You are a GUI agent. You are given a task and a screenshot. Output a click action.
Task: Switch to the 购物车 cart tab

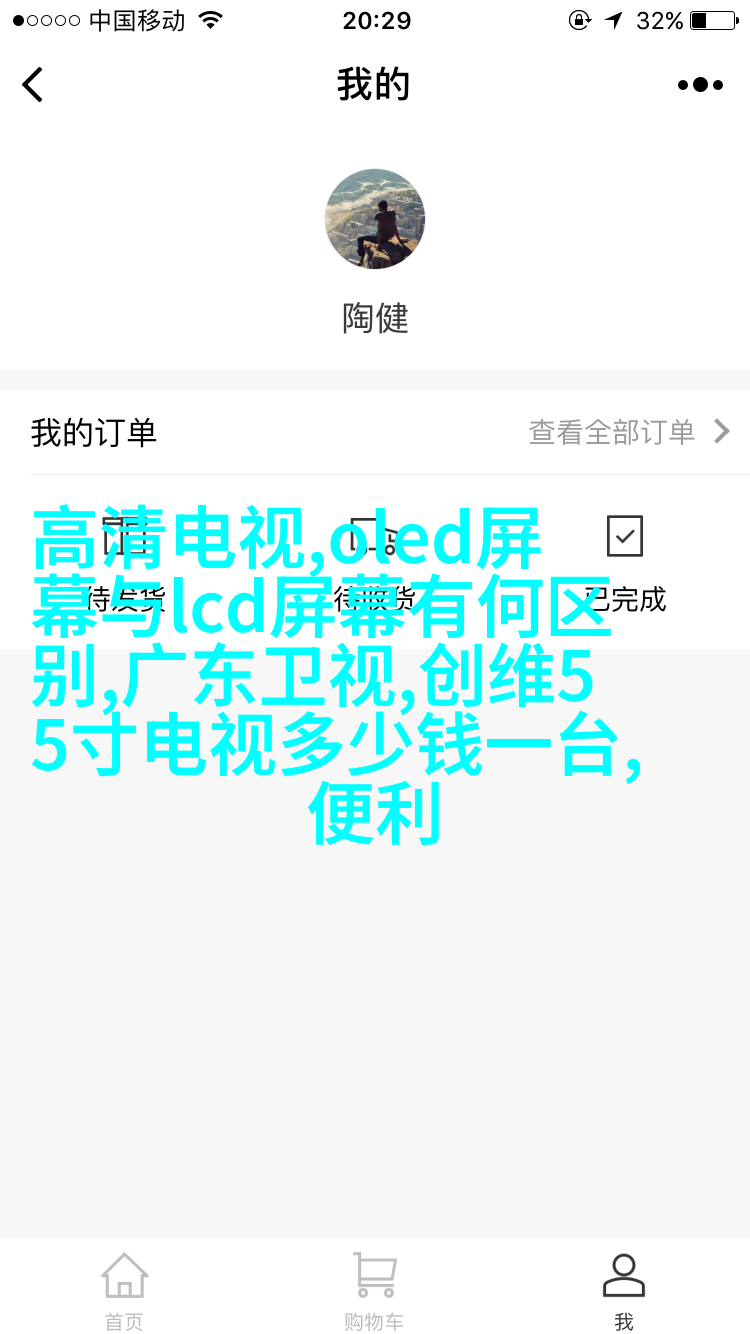coord(374,1290)
